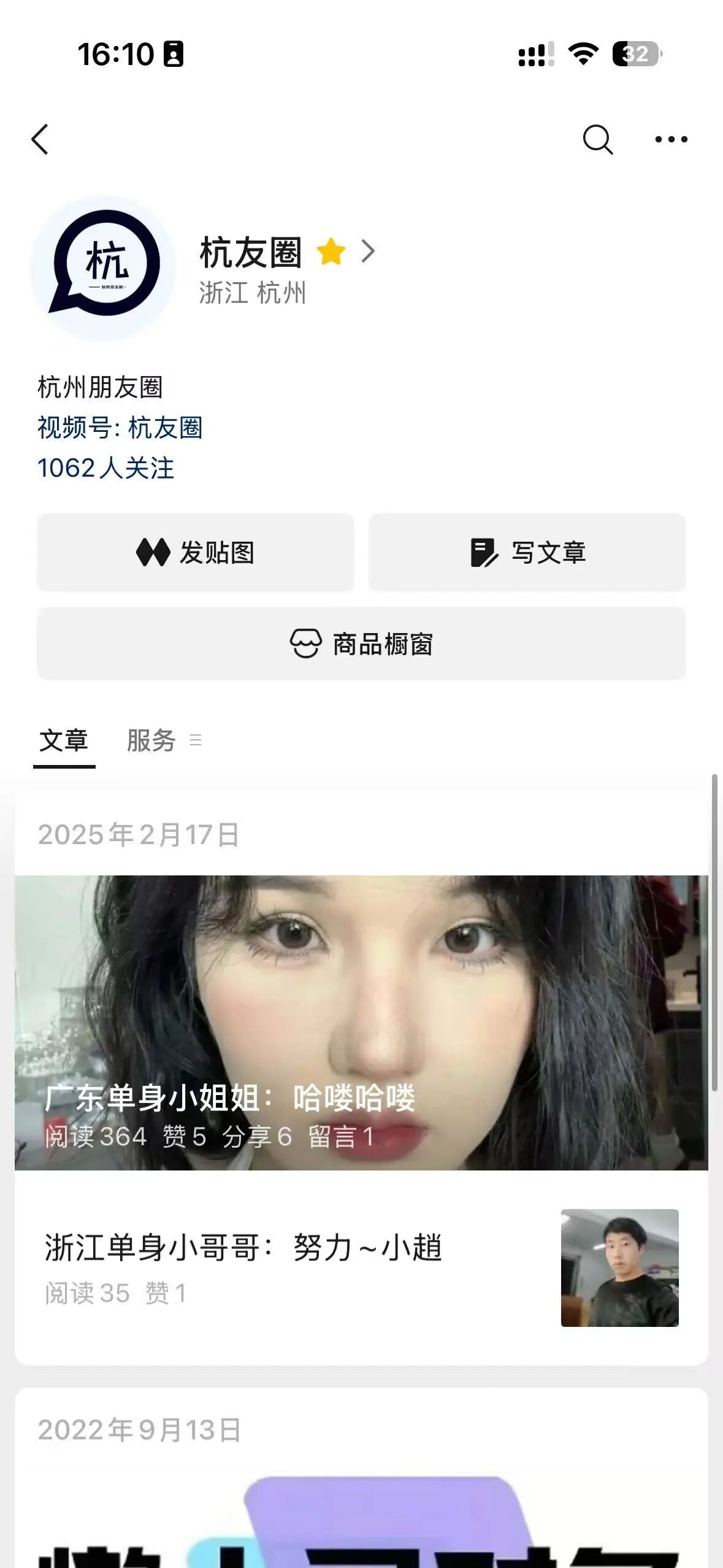This screenshot has height=1568, width=723.
Task: Tap the 发贴图 button
Action: click(195, 552)
